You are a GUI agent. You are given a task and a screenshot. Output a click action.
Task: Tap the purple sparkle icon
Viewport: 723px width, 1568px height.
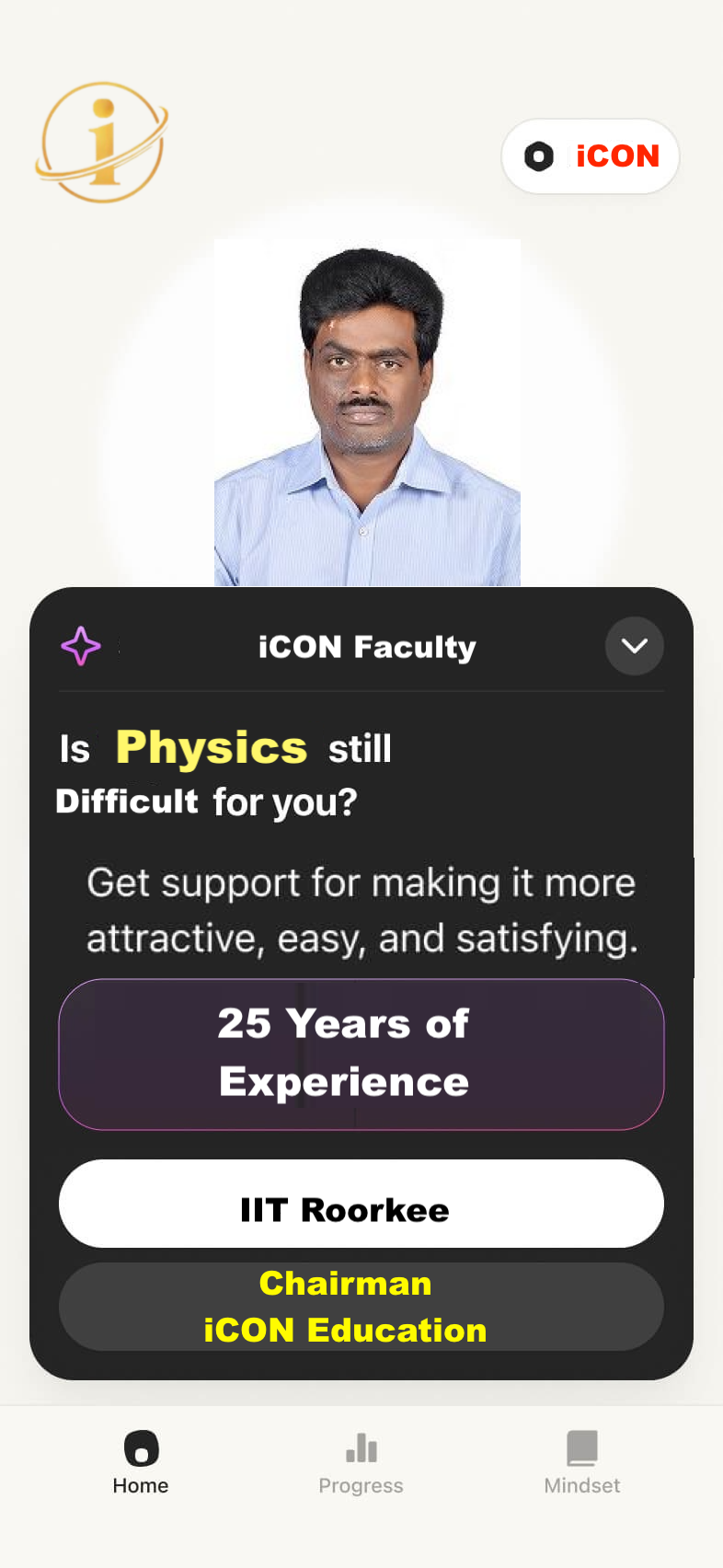(x=81, y=646)
